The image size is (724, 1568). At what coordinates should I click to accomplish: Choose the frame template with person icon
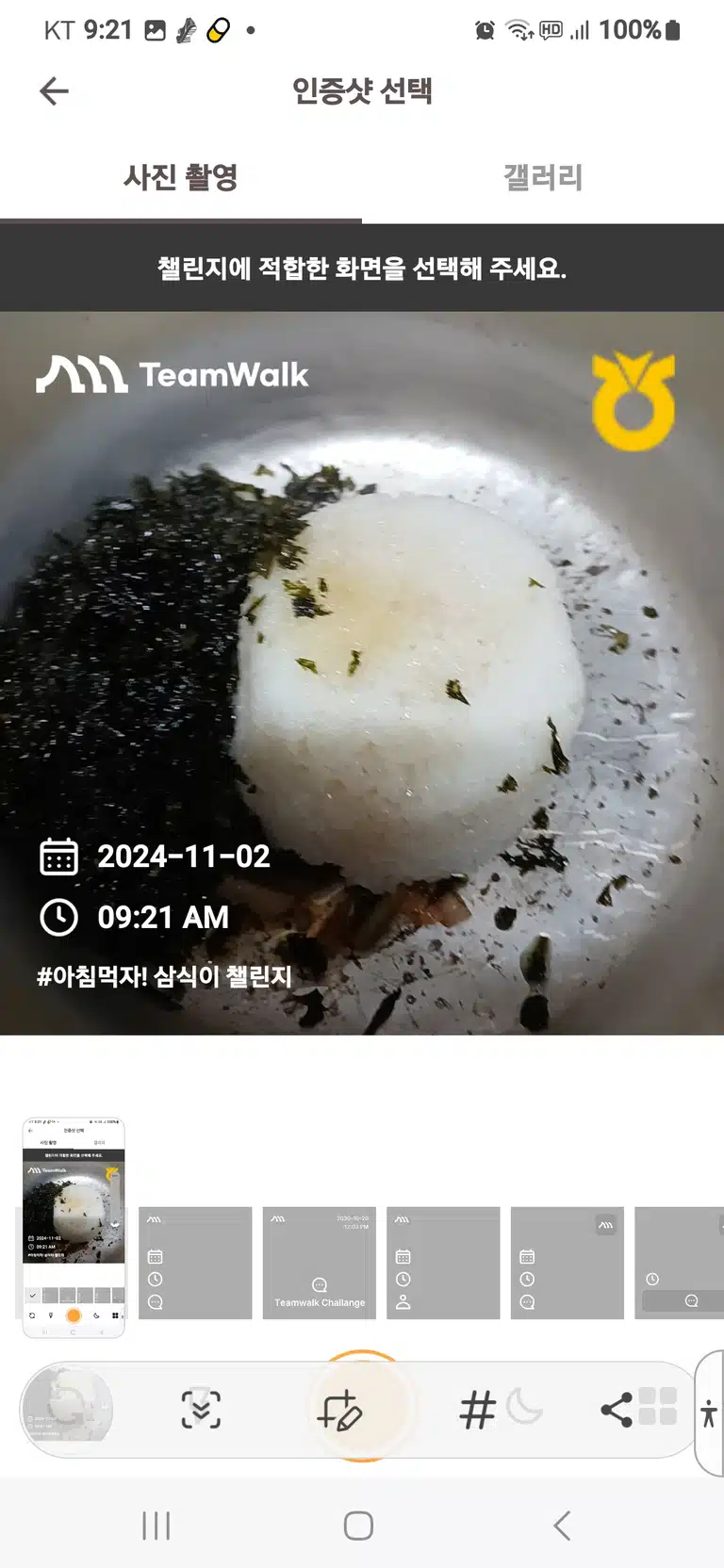443,1263
